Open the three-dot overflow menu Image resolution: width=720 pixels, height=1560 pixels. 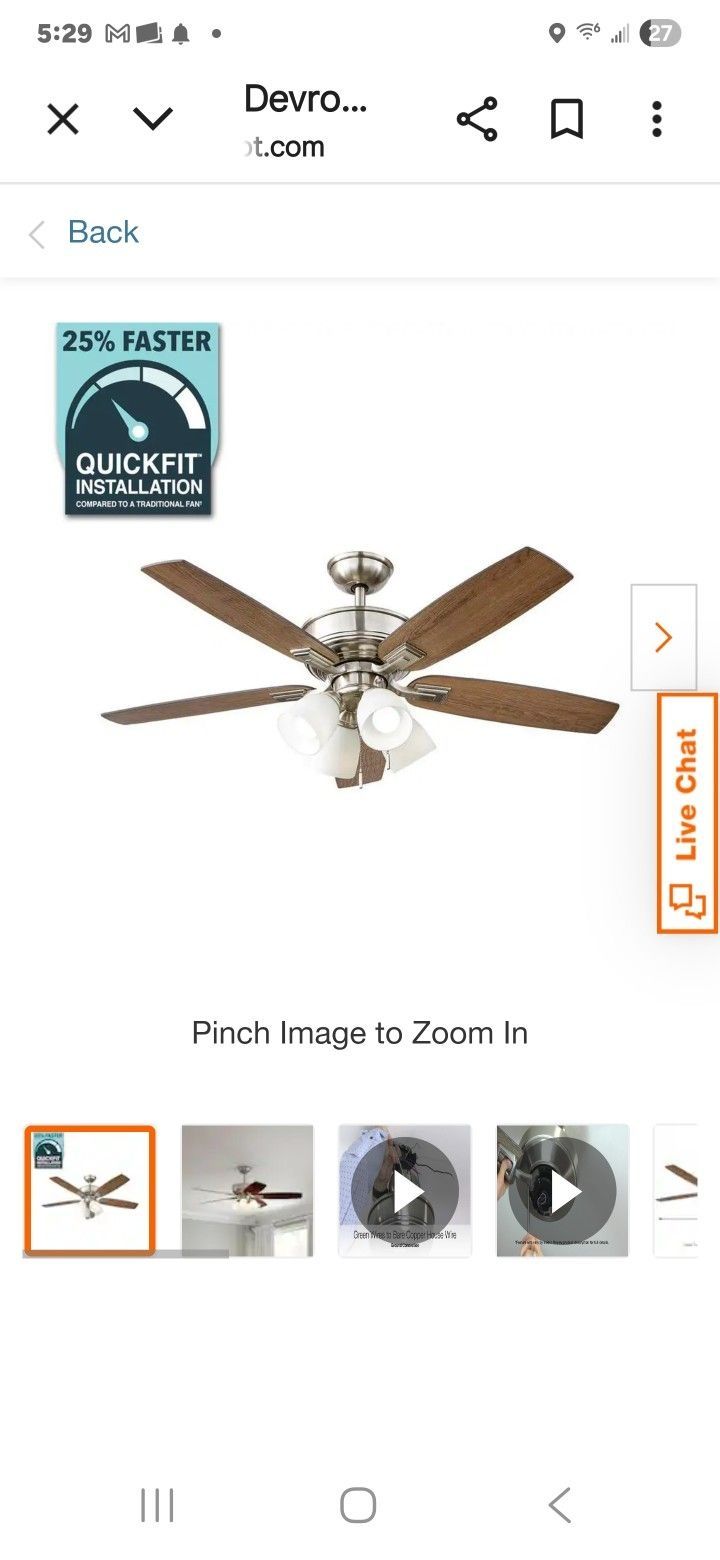tap(656, 120)
